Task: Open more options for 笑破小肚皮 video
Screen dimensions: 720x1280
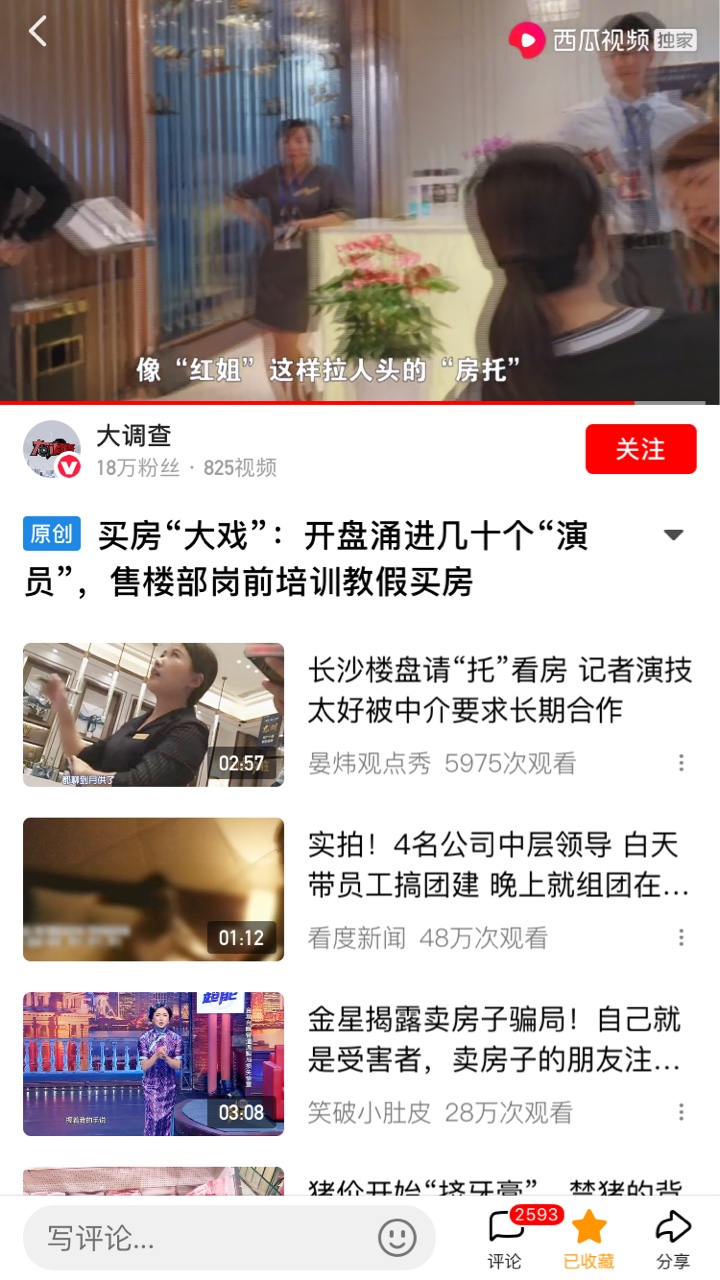Action: coord(681,1112)
